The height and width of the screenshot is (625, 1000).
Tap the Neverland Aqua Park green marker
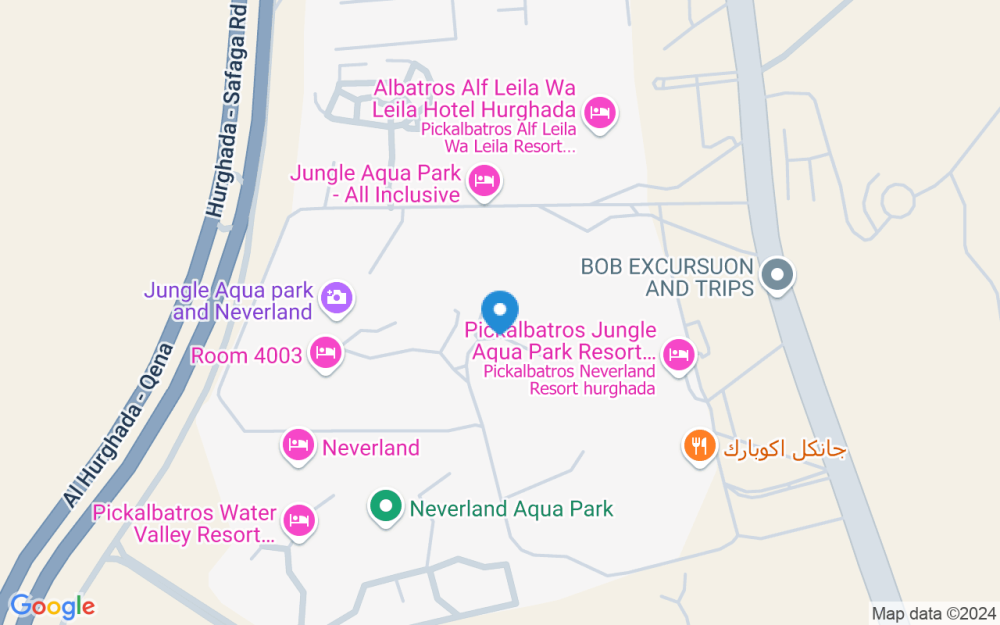(x=385, y=507)
